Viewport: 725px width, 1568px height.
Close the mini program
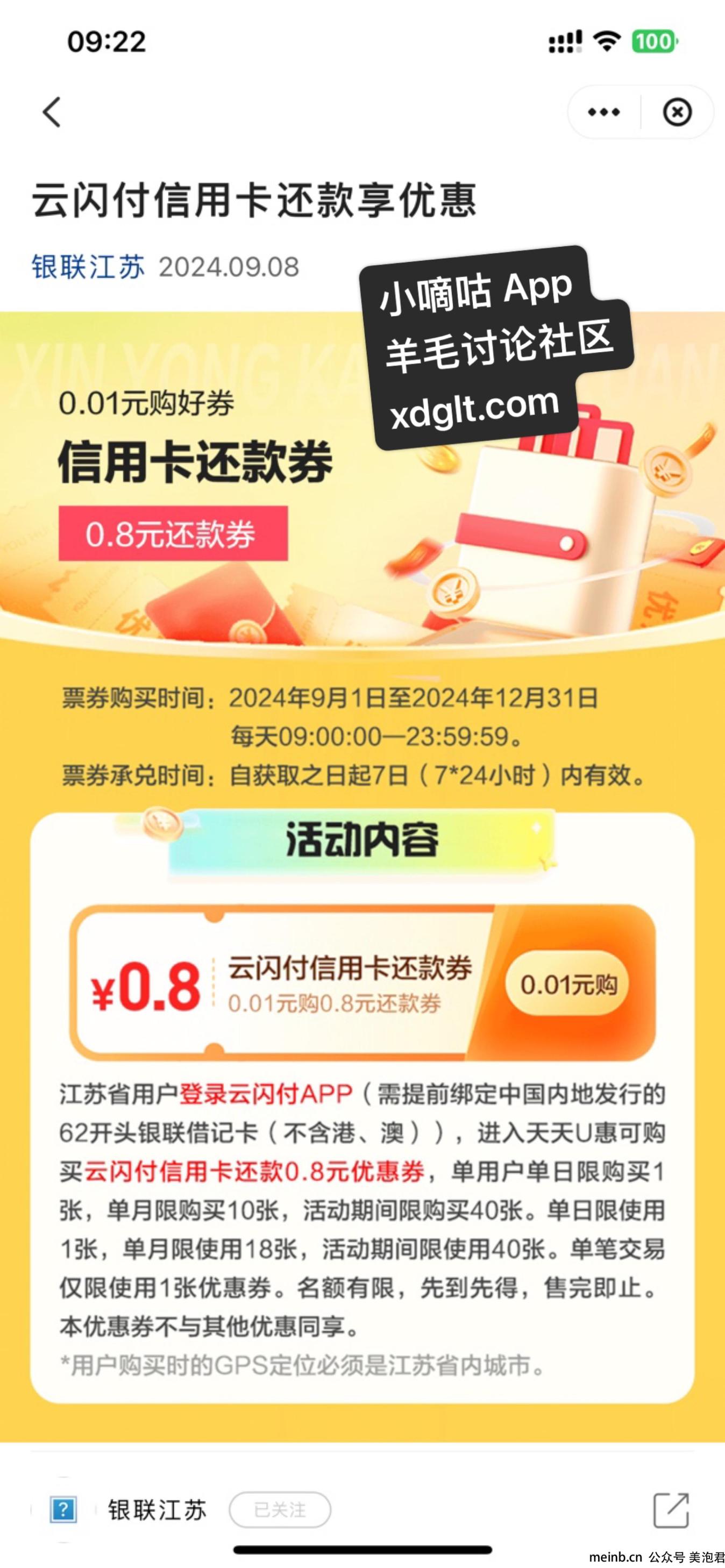coord(676,112)
